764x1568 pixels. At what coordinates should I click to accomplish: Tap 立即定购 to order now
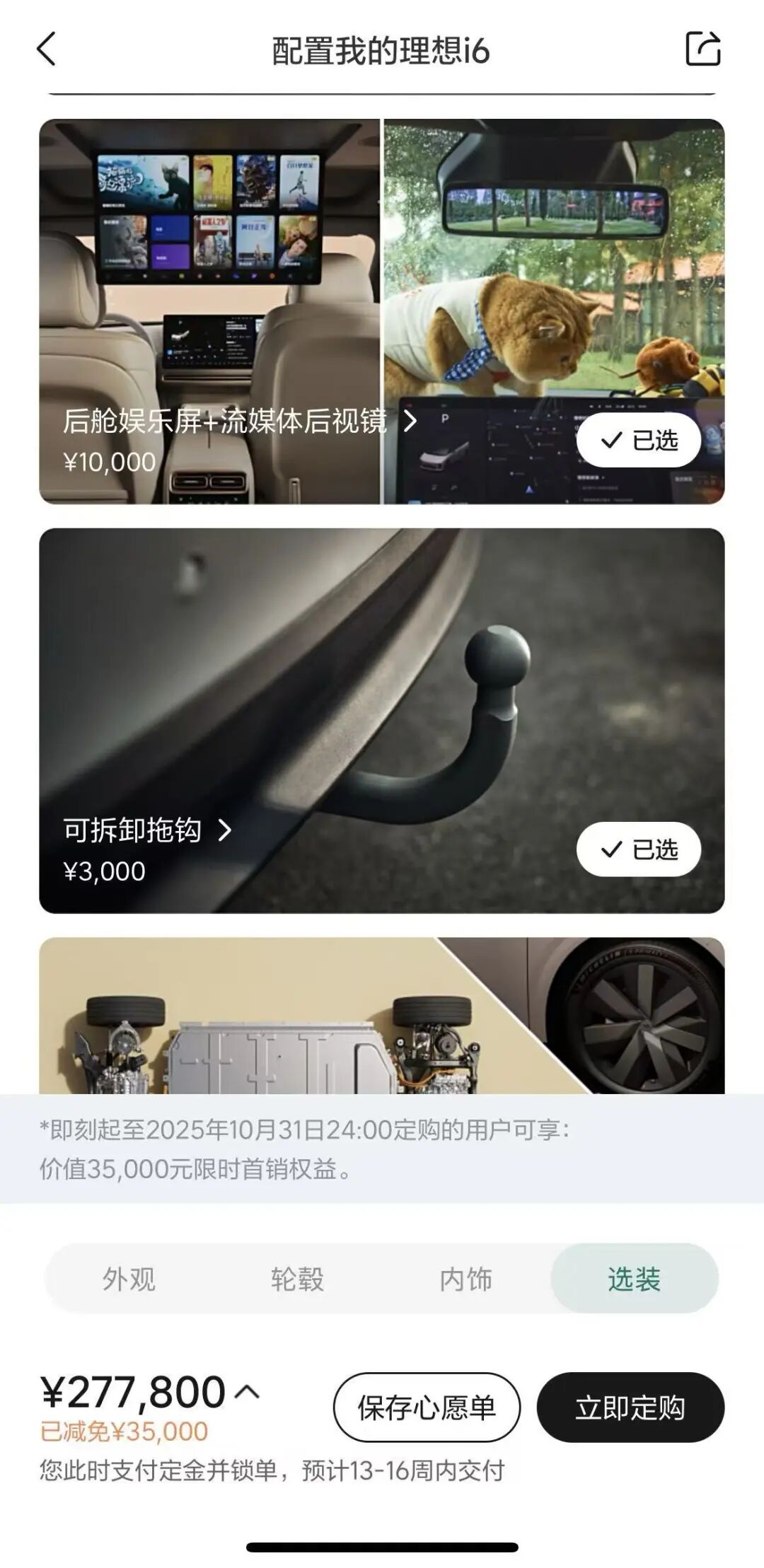(630, 1407)
